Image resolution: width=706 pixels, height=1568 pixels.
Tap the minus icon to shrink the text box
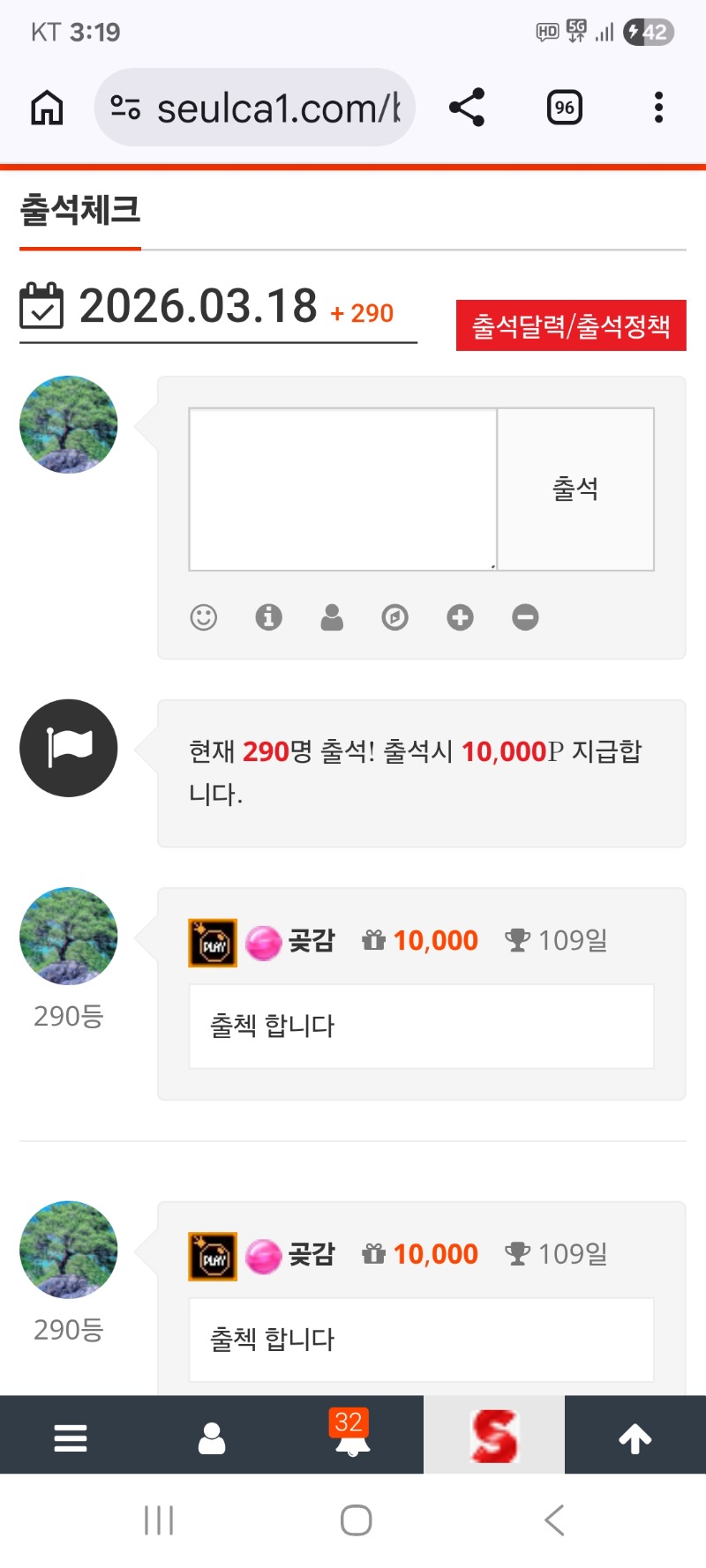click(525, 617)
